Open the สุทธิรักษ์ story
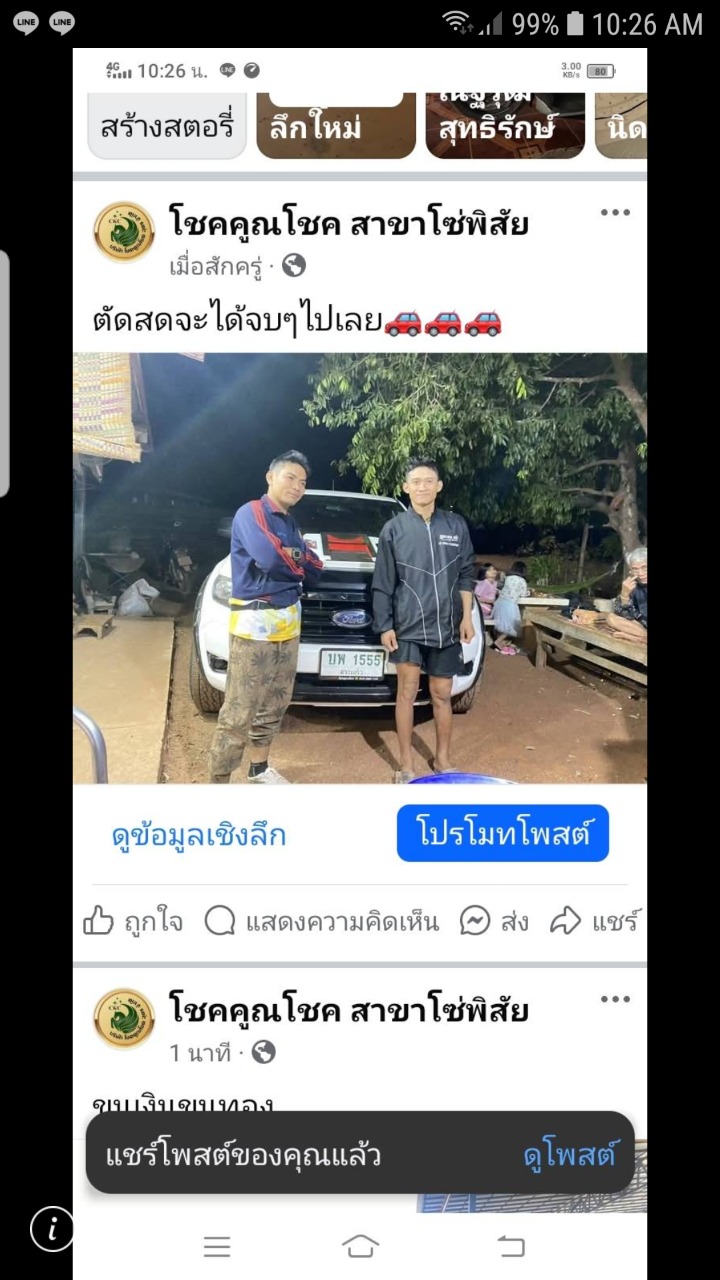Image resolution: width=720 pixels, height=1280 pixels. click(x=505, y=126)
